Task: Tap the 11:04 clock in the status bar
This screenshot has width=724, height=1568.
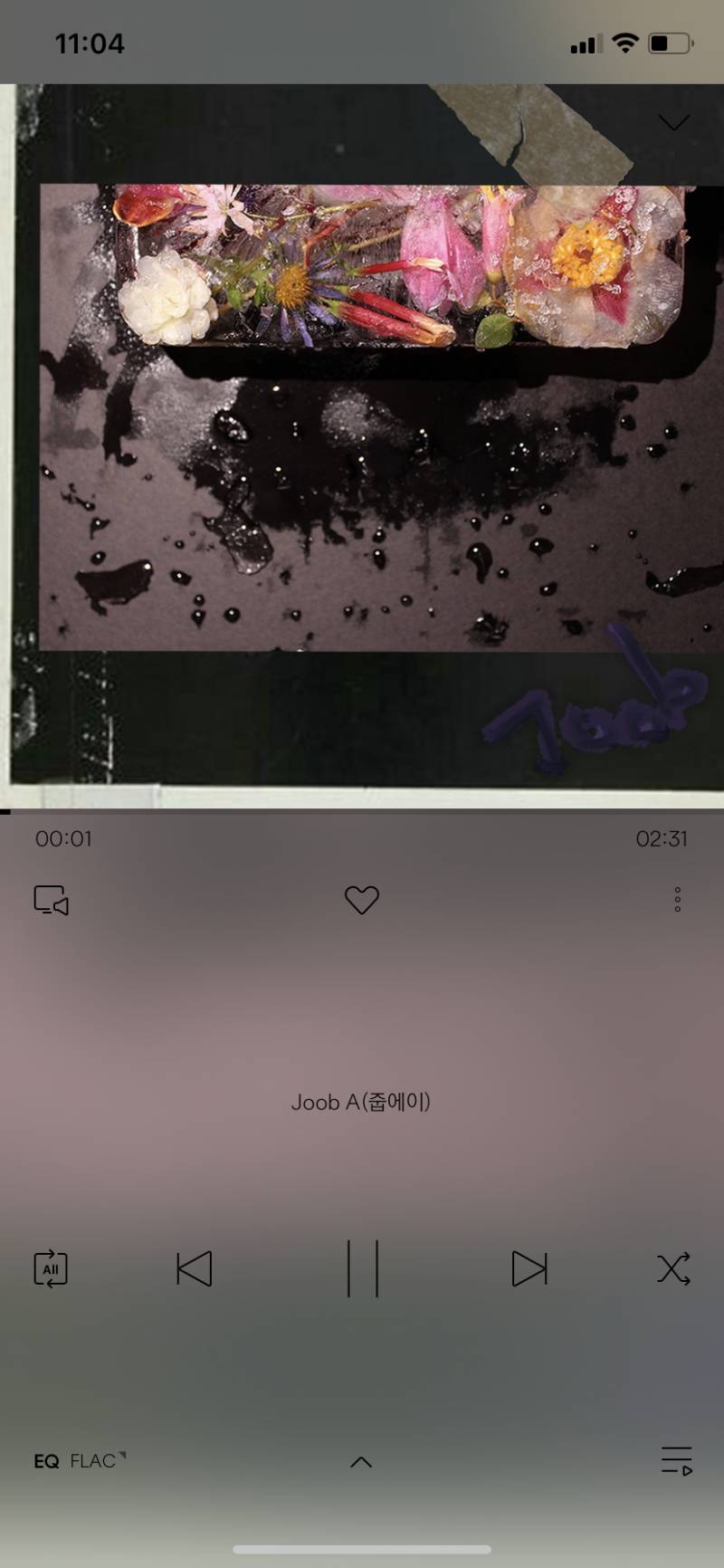Action: tap(90, 42)
